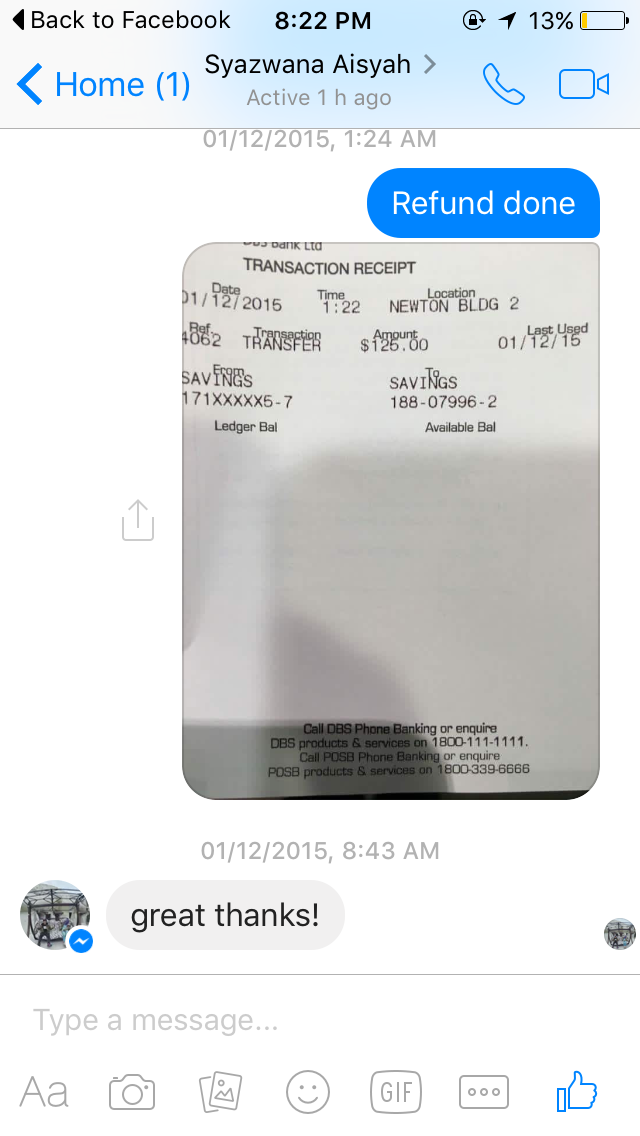Return to Facebook via the back link

[x=121, y=20]
